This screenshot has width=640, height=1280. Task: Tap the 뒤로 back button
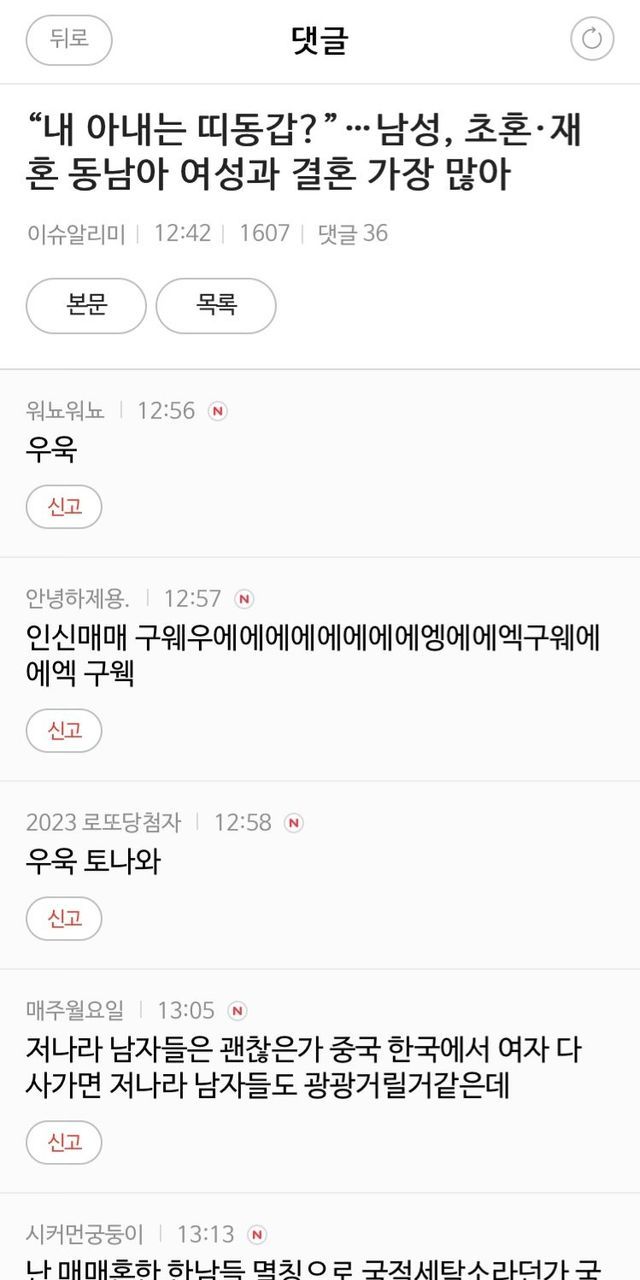point(68,40)
